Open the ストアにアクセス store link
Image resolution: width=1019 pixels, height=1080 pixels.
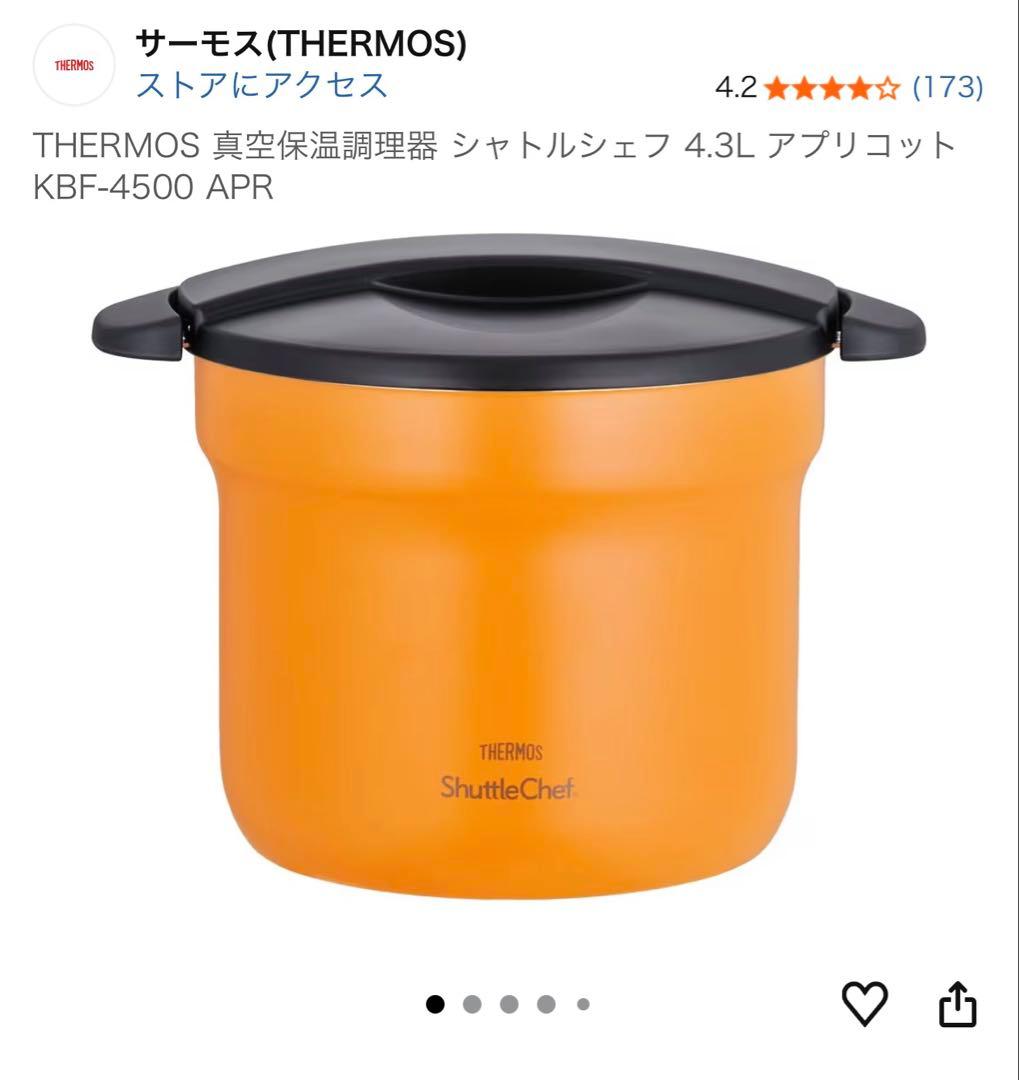258,86
